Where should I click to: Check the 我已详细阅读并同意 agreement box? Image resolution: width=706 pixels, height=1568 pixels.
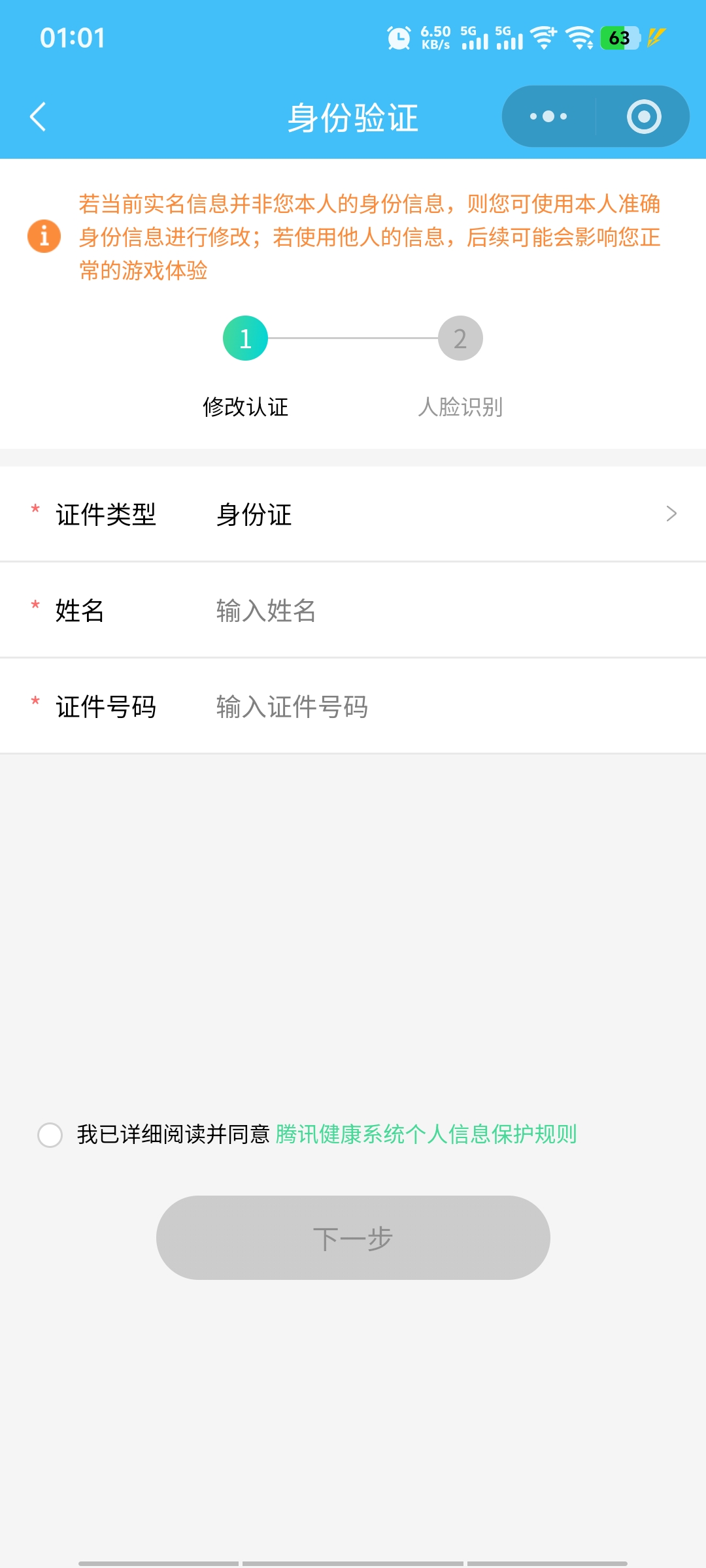coord(50,1135)
